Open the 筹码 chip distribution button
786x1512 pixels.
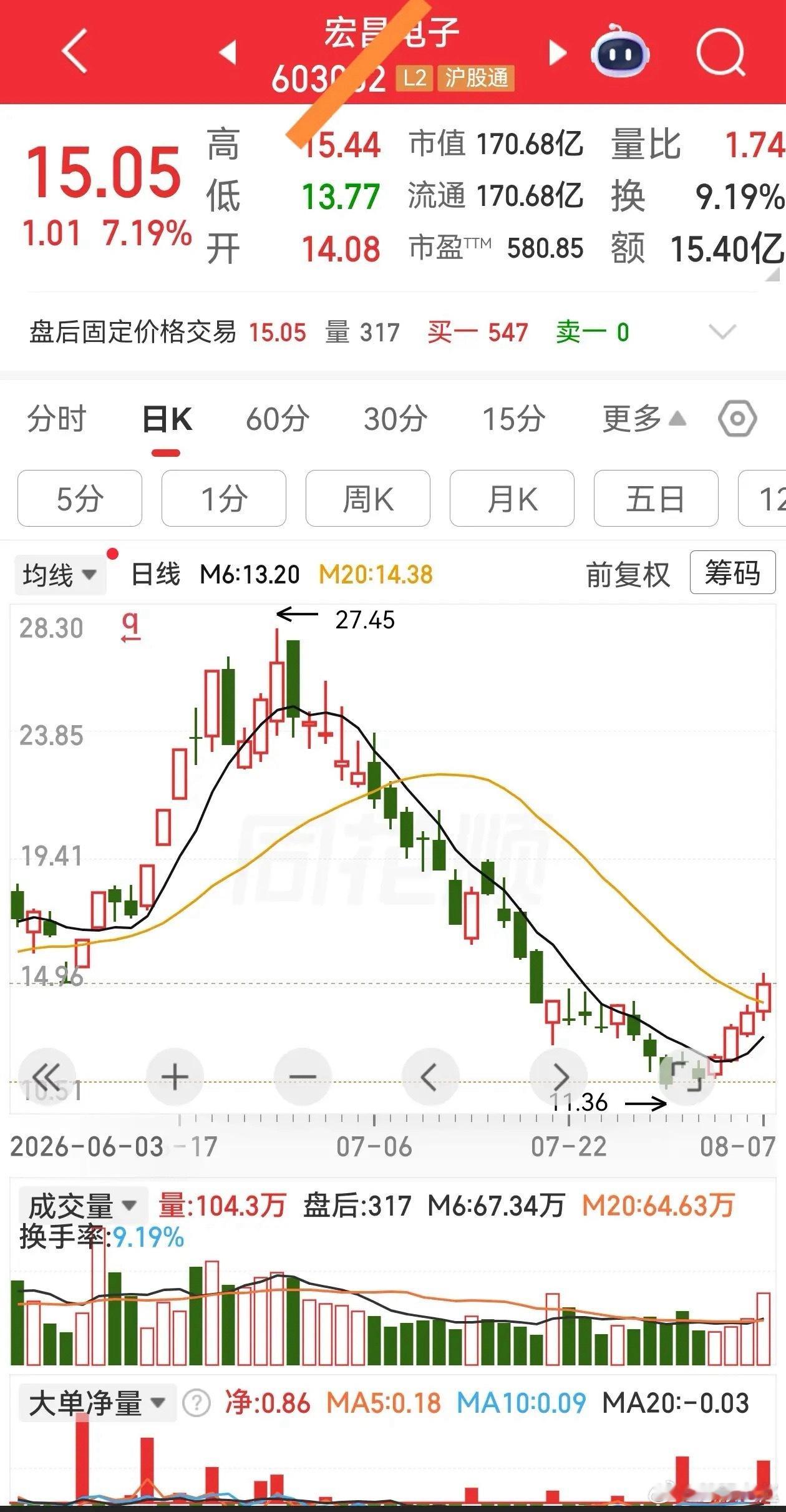point(733,572)
